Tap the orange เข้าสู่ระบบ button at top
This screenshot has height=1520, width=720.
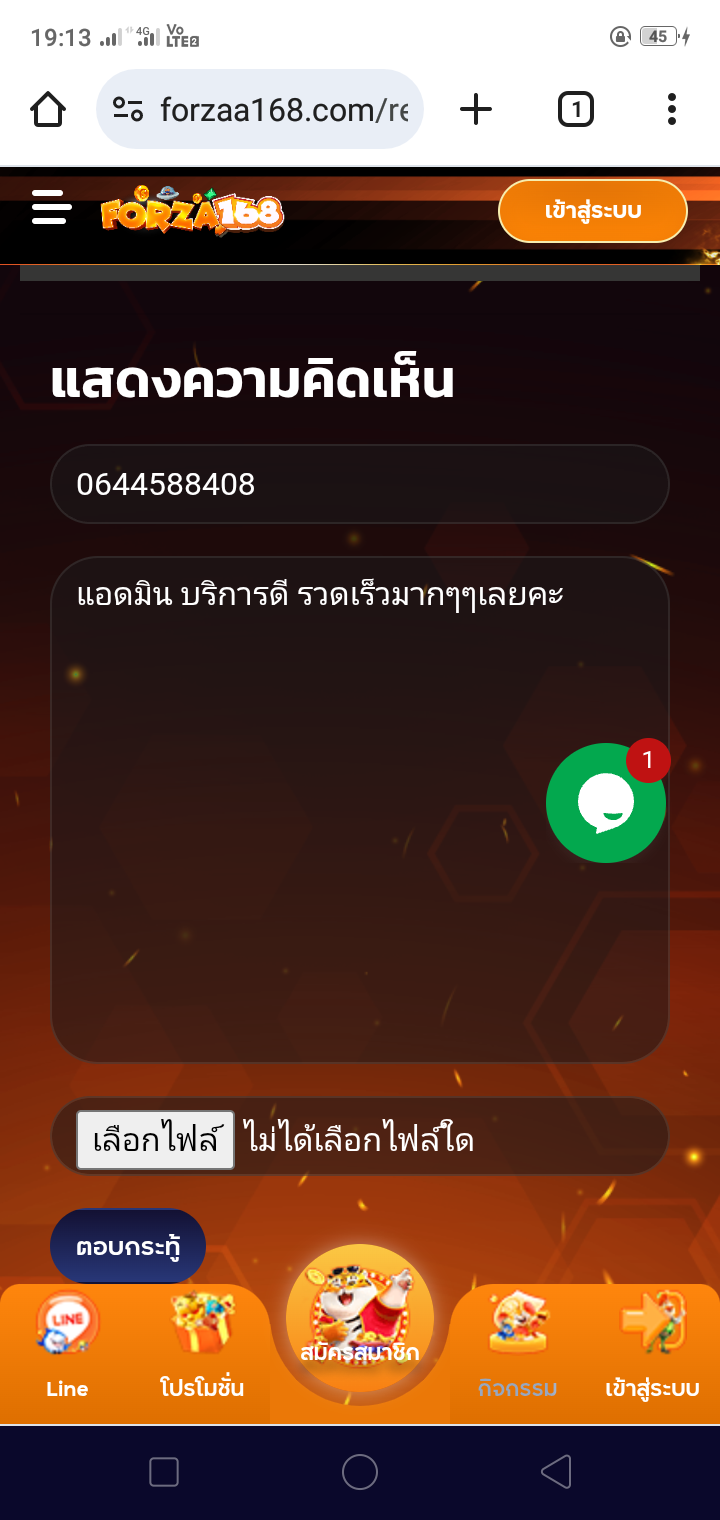[593, 211]
